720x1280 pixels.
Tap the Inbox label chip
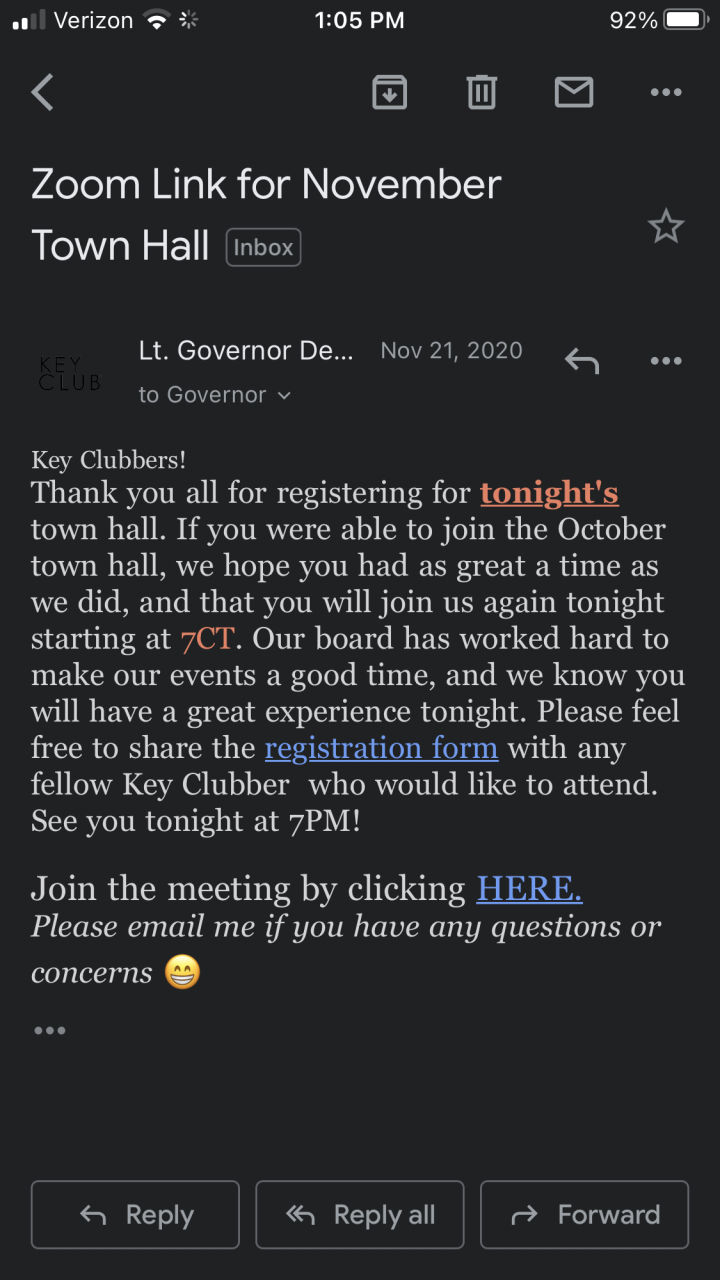[263, 247]
